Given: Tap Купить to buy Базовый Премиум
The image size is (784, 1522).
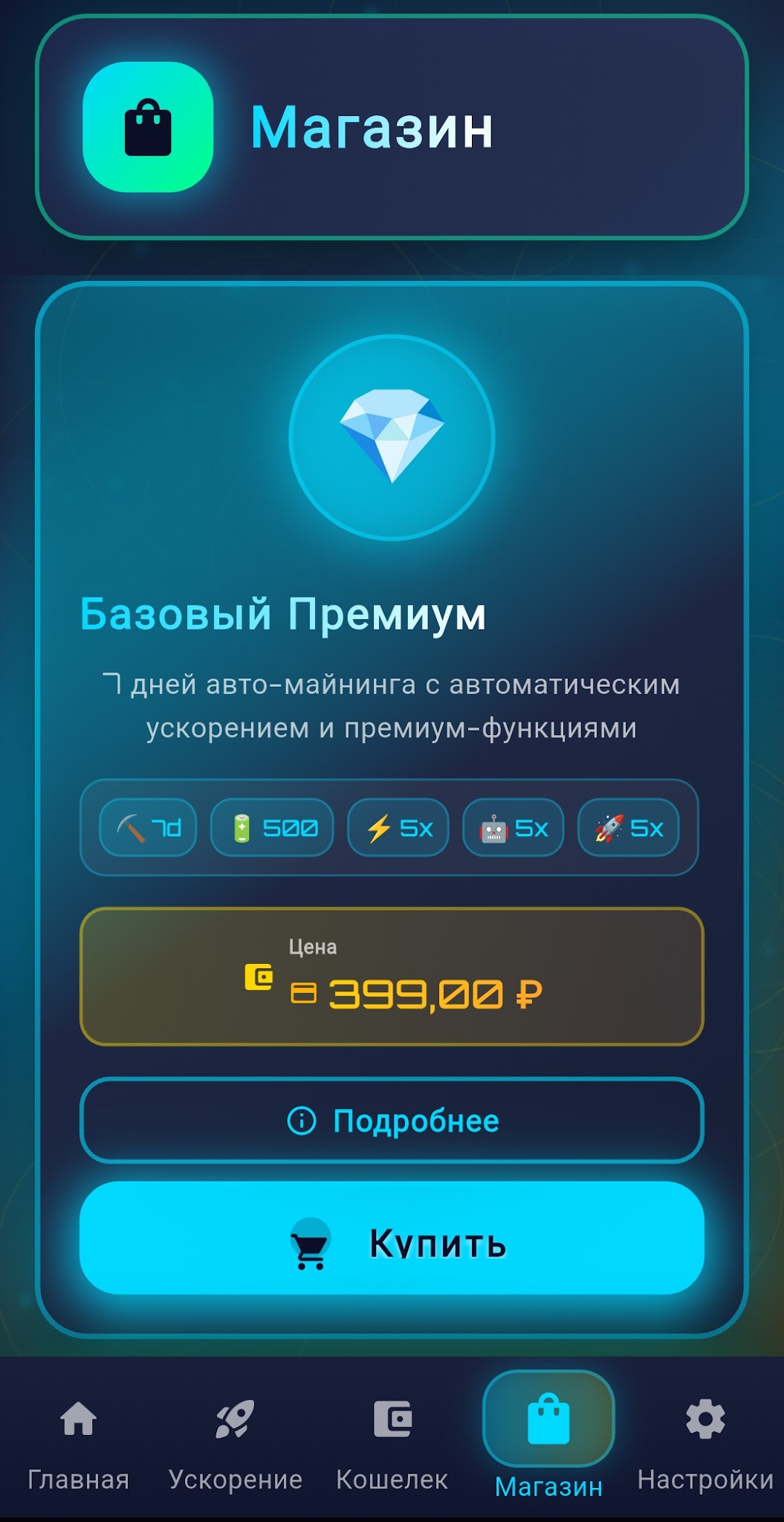Looking at the screenshot, I should click(x=392, y=1238).
